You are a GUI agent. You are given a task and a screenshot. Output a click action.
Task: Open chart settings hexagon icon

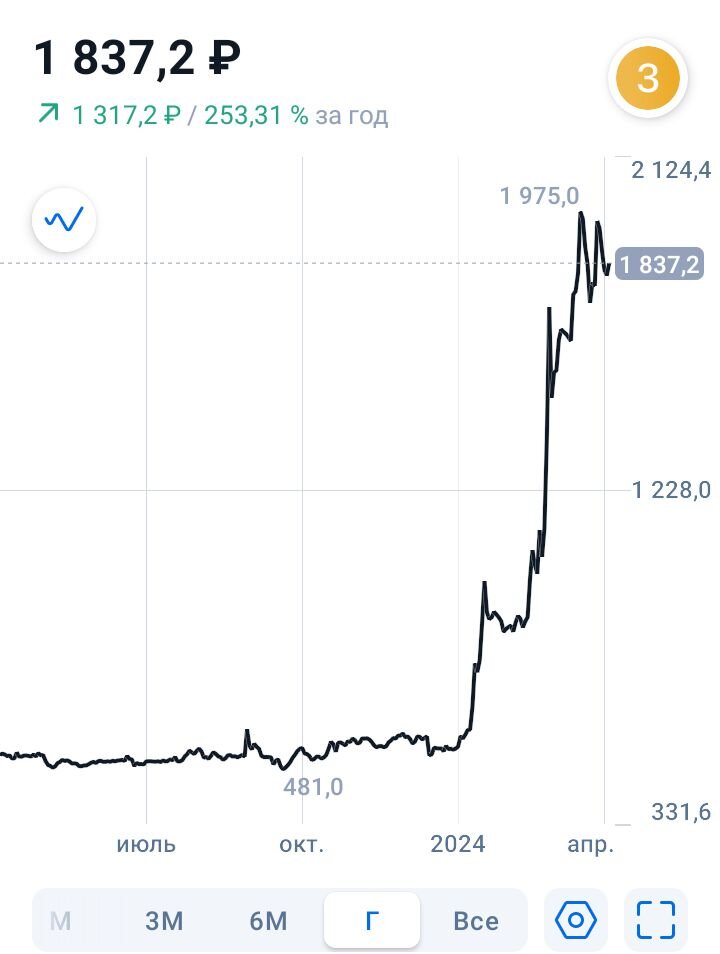pyautogui.click(x=576, y=920)
